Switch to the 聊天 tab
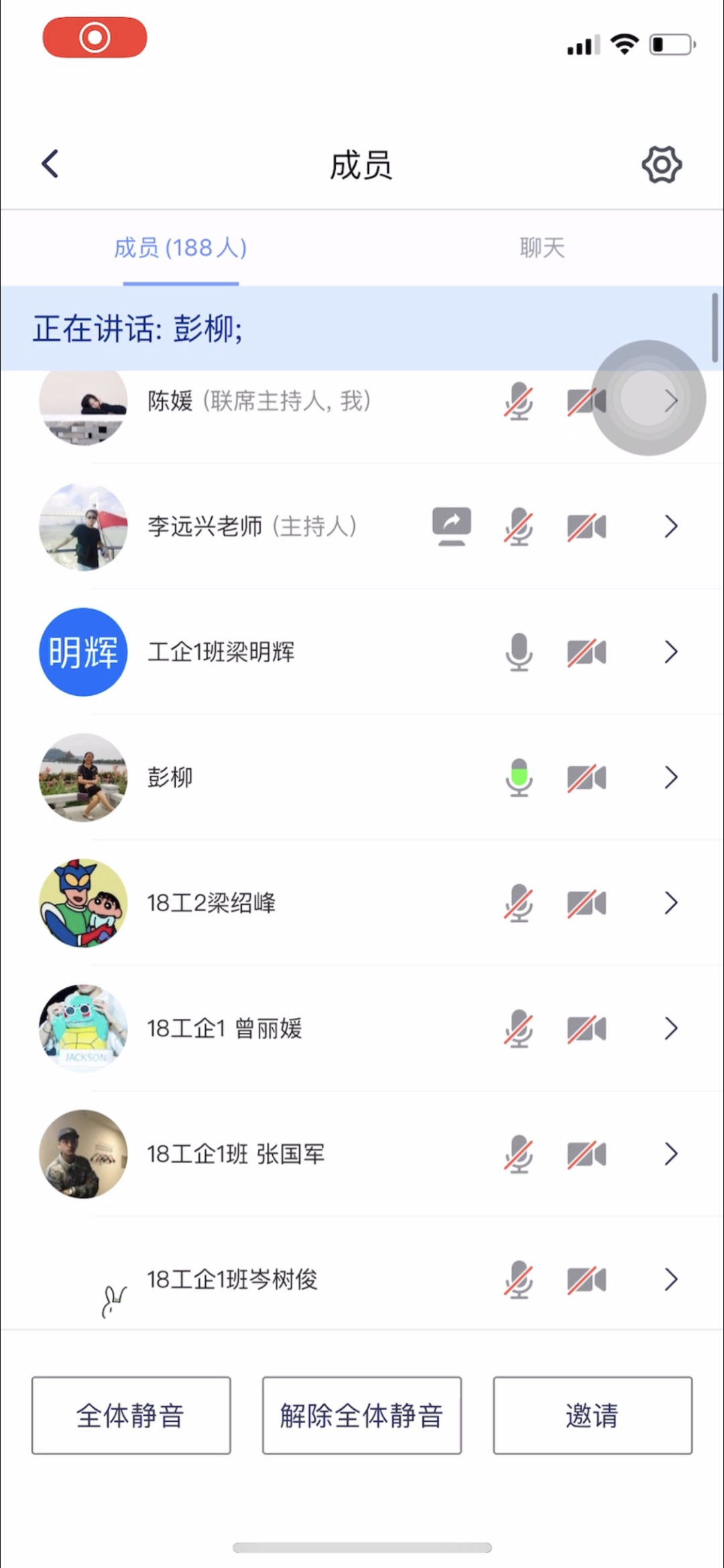Screen dimensions: 724x1568 point(542,248)
